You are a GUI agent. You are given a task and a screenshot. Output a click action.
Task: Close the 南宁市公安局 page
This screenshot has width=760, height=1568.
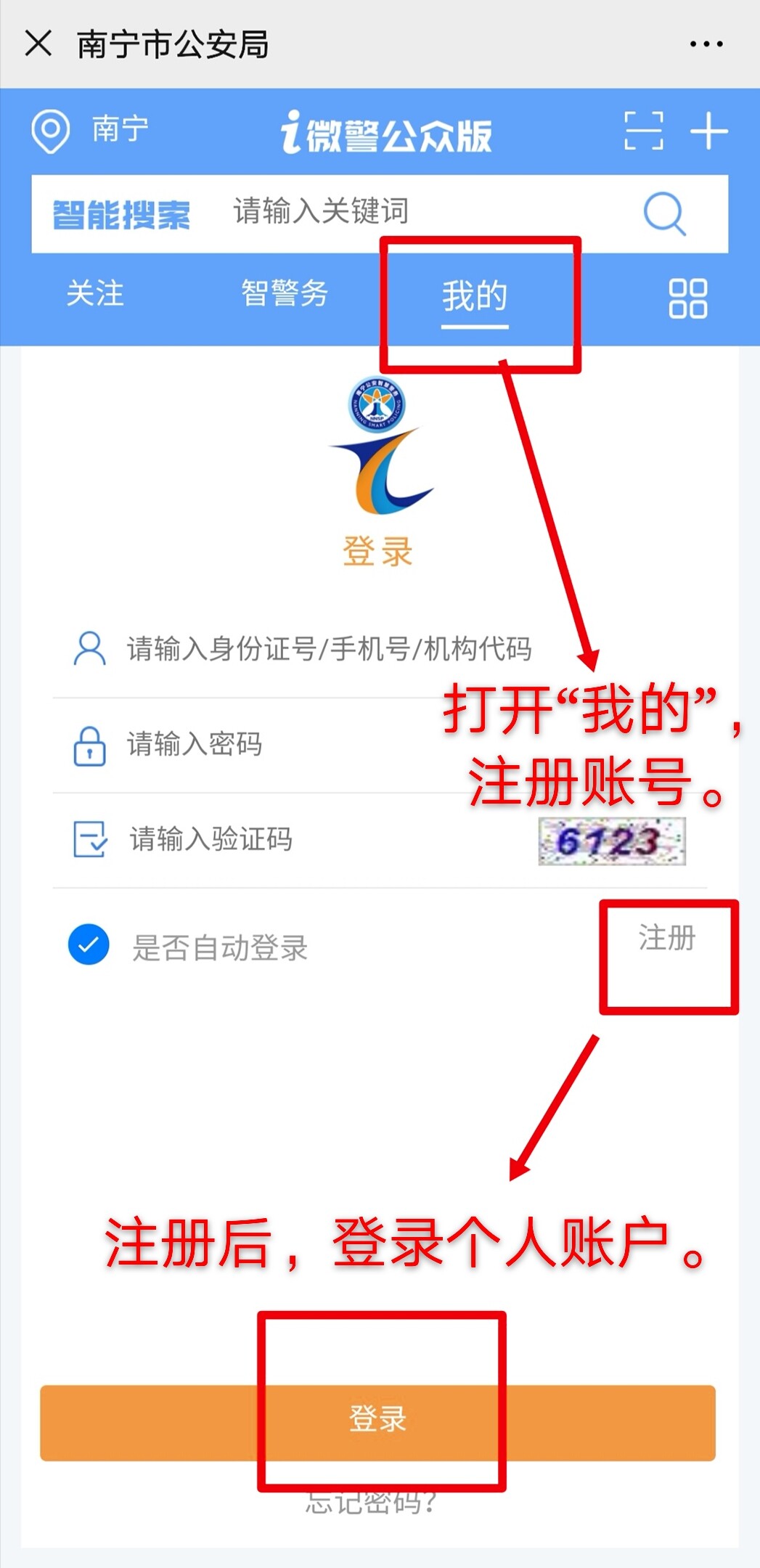38,44
